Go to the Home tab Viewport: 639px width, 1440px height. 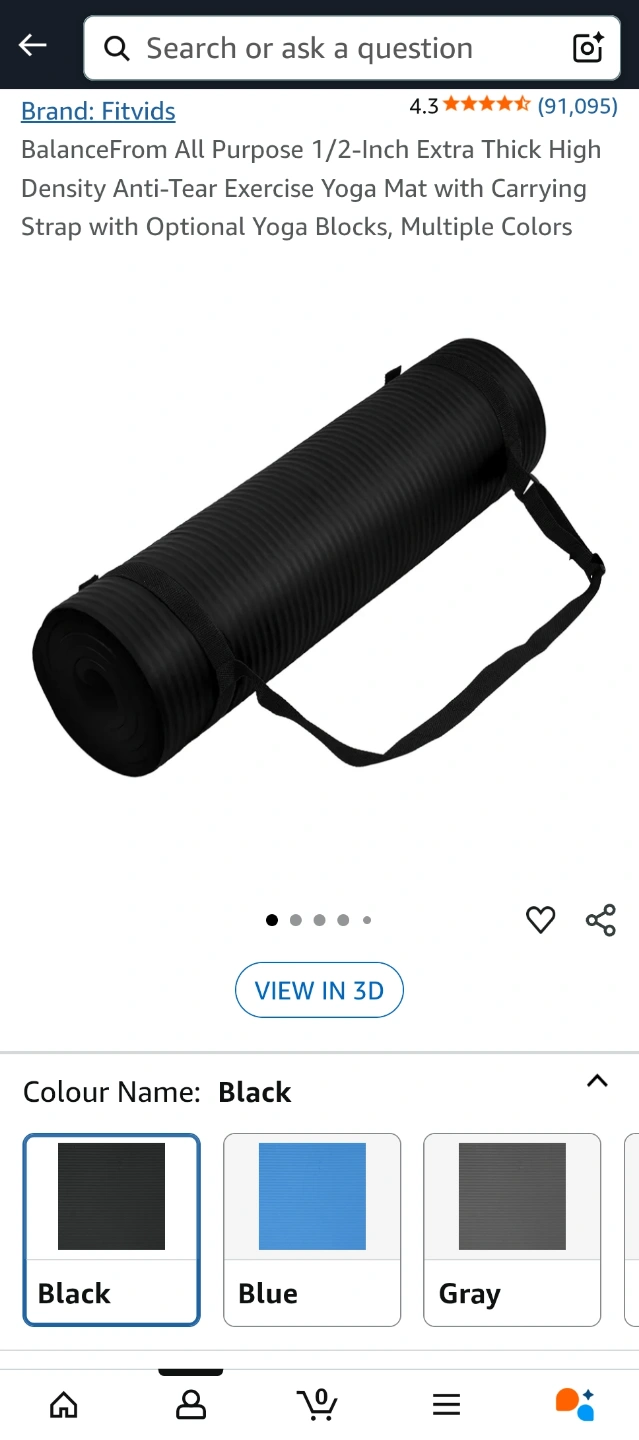(x=64, y=1405)
